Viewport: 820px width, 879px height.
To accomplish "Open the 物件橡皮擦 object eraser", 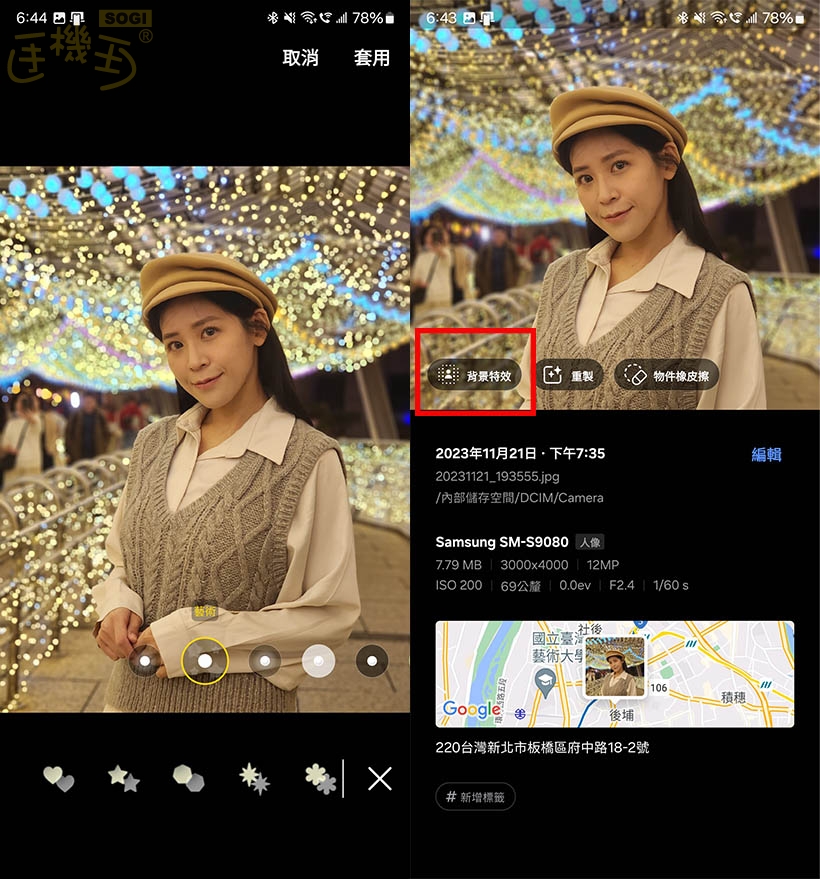I will coord(667,375).
